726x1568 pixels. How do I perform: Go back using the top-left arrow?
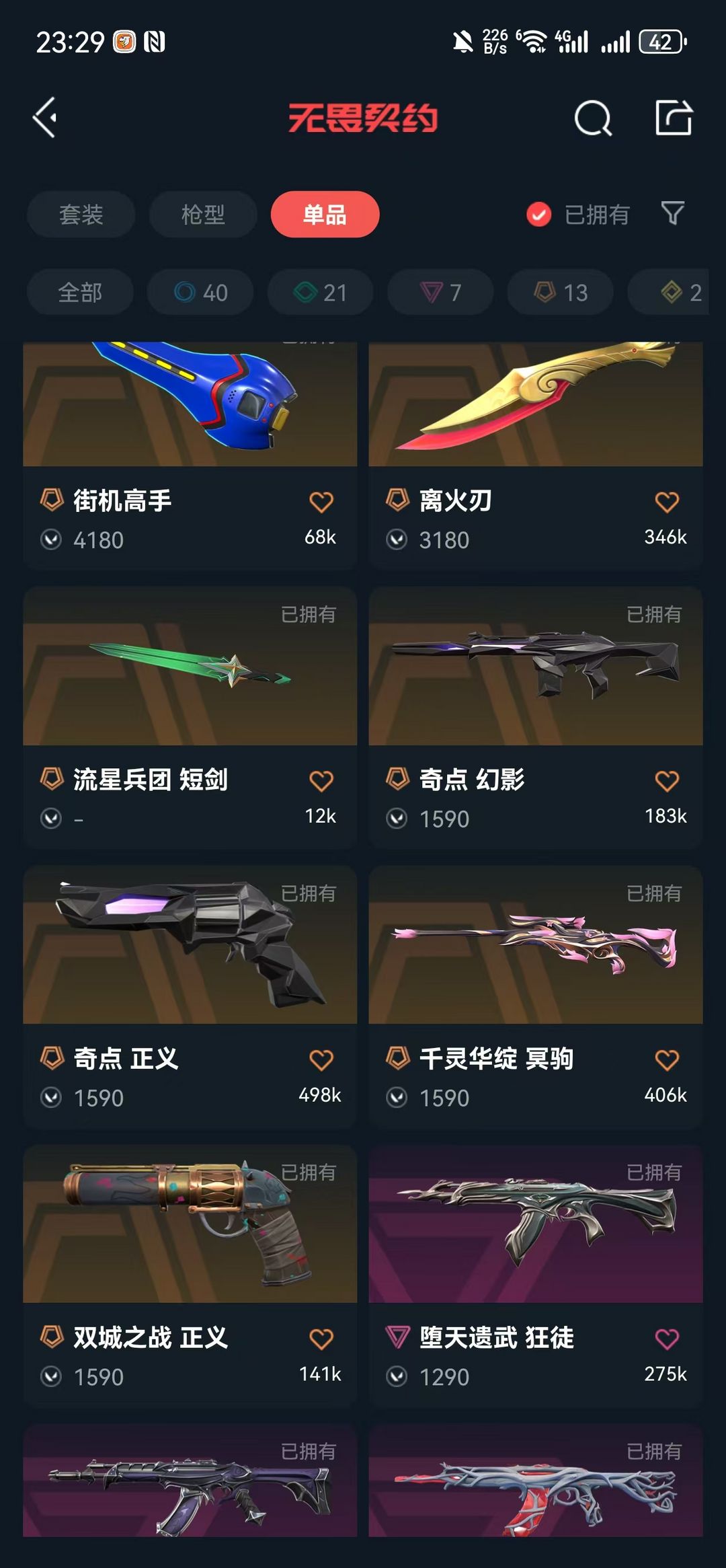coord(45,118)
